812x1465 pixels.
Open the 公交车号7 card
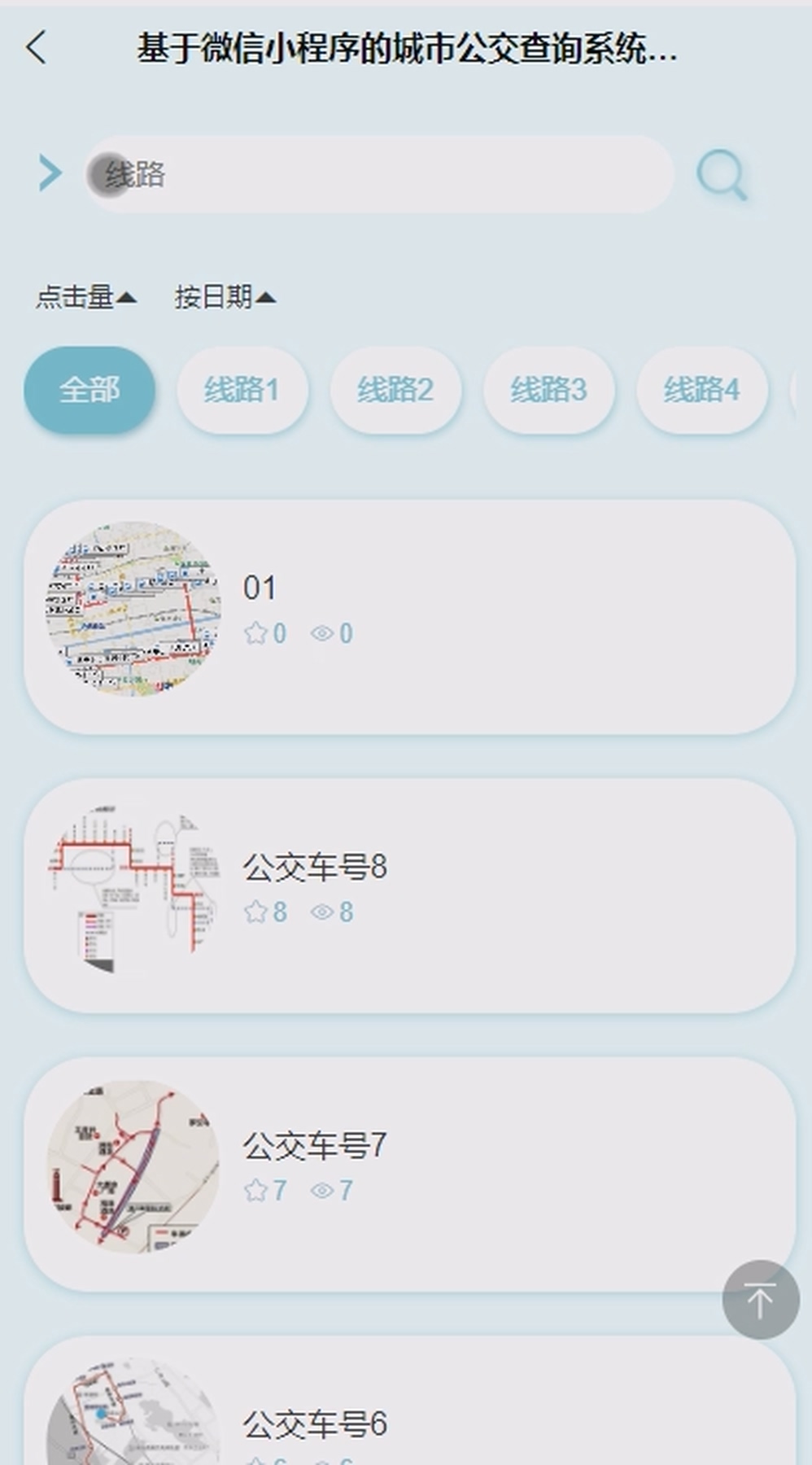coord(409,1174)
